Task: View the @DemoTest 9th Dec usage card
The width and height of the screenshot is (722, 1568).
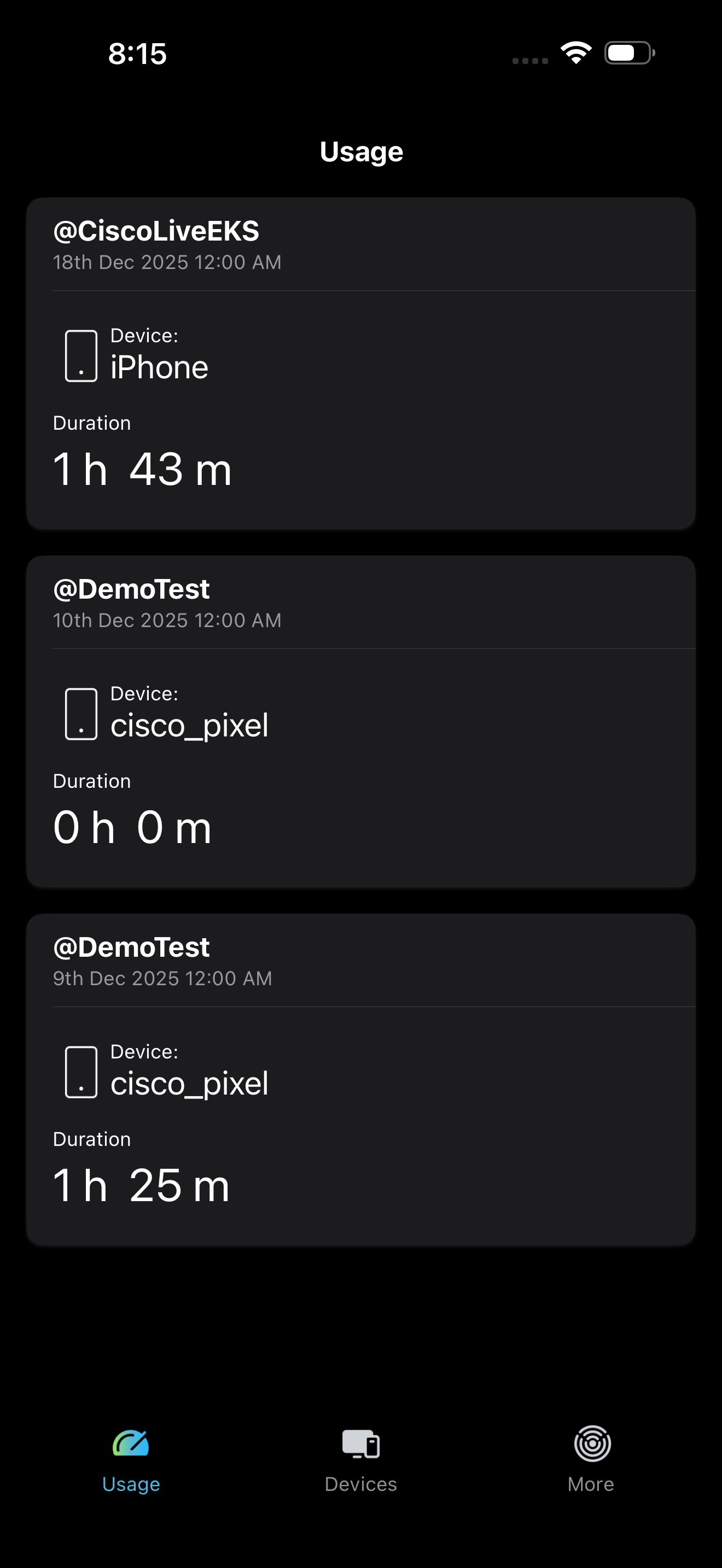Action: pos(360,1079)
